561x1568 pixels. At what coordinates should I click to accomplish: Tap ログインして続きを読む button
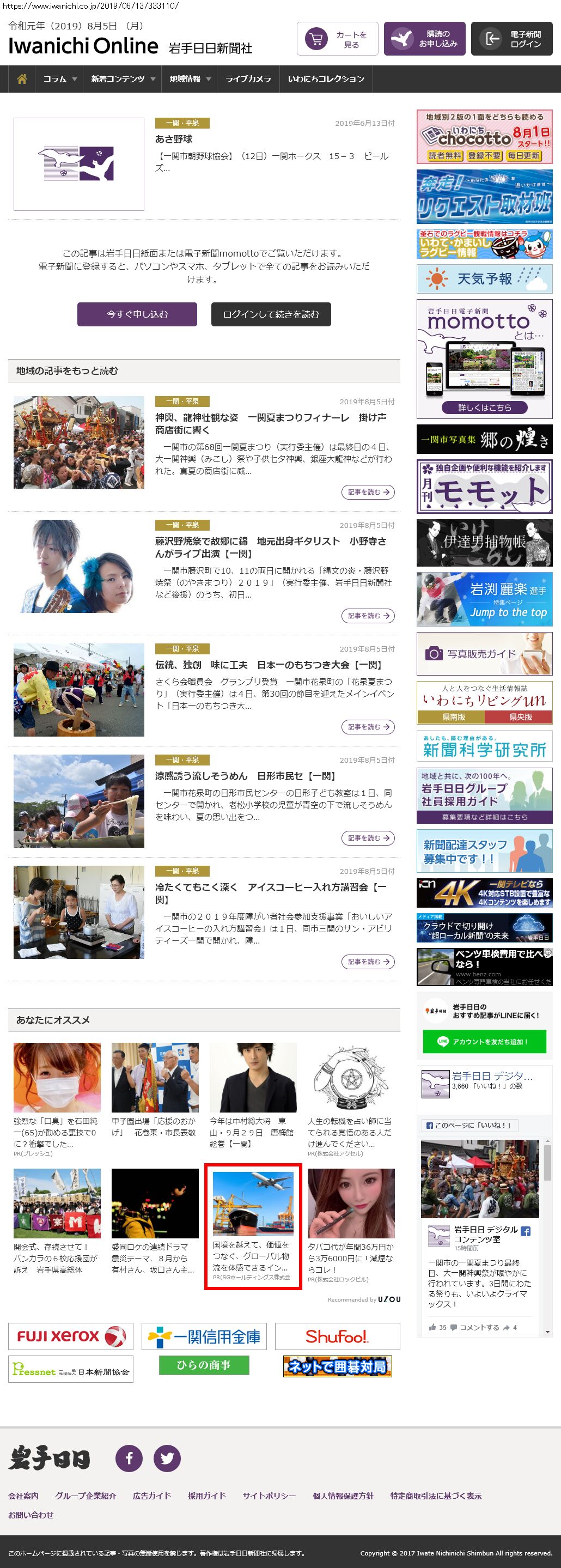pyautogui.click(x=271, y=314)
